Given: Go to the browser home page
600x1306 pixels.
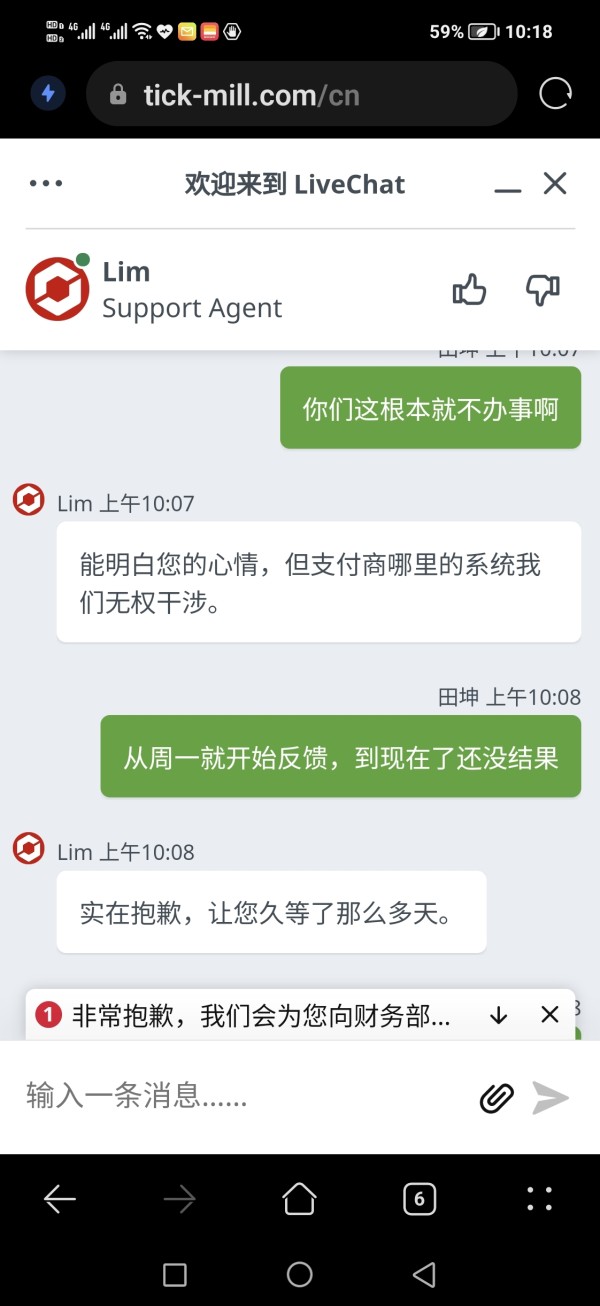Looking at the screenshot, I should pos(300,1198).
